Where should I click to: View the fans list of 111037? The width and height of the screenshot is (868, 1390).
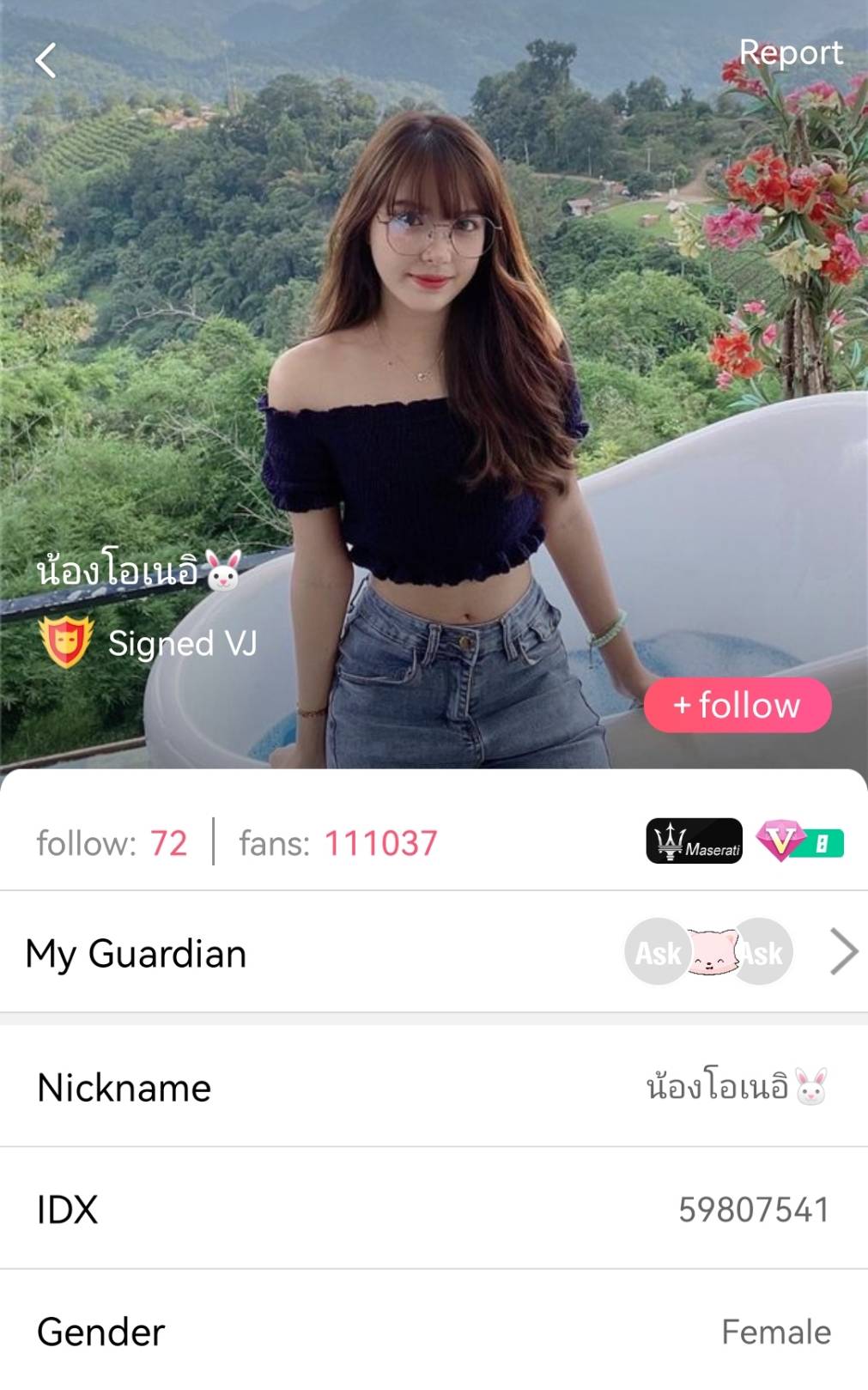pyautogui.click(x=338, y=843)
